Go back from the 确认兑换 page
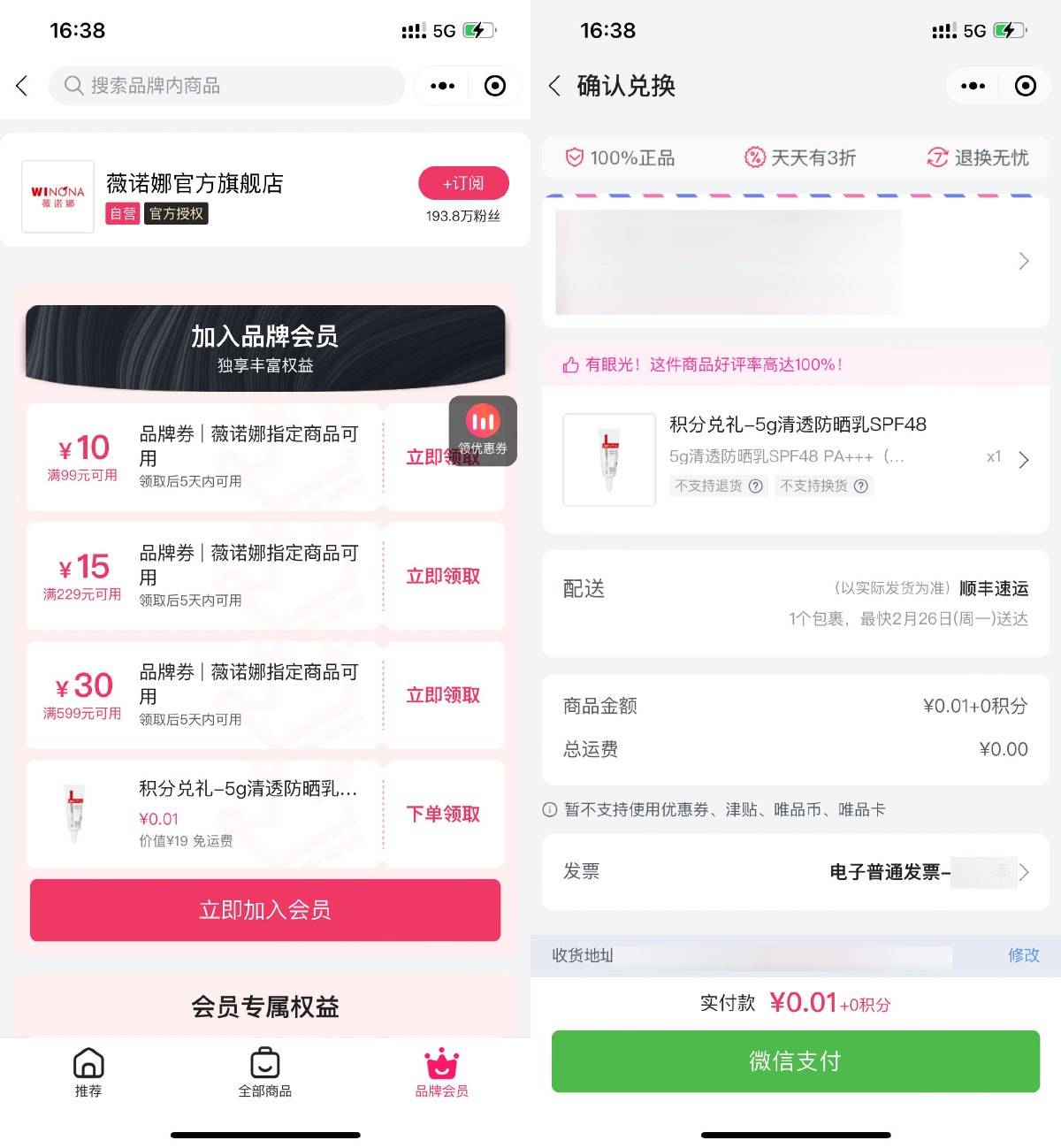The height and width of the screenshot is (1148, 1061). click(554, 86)
